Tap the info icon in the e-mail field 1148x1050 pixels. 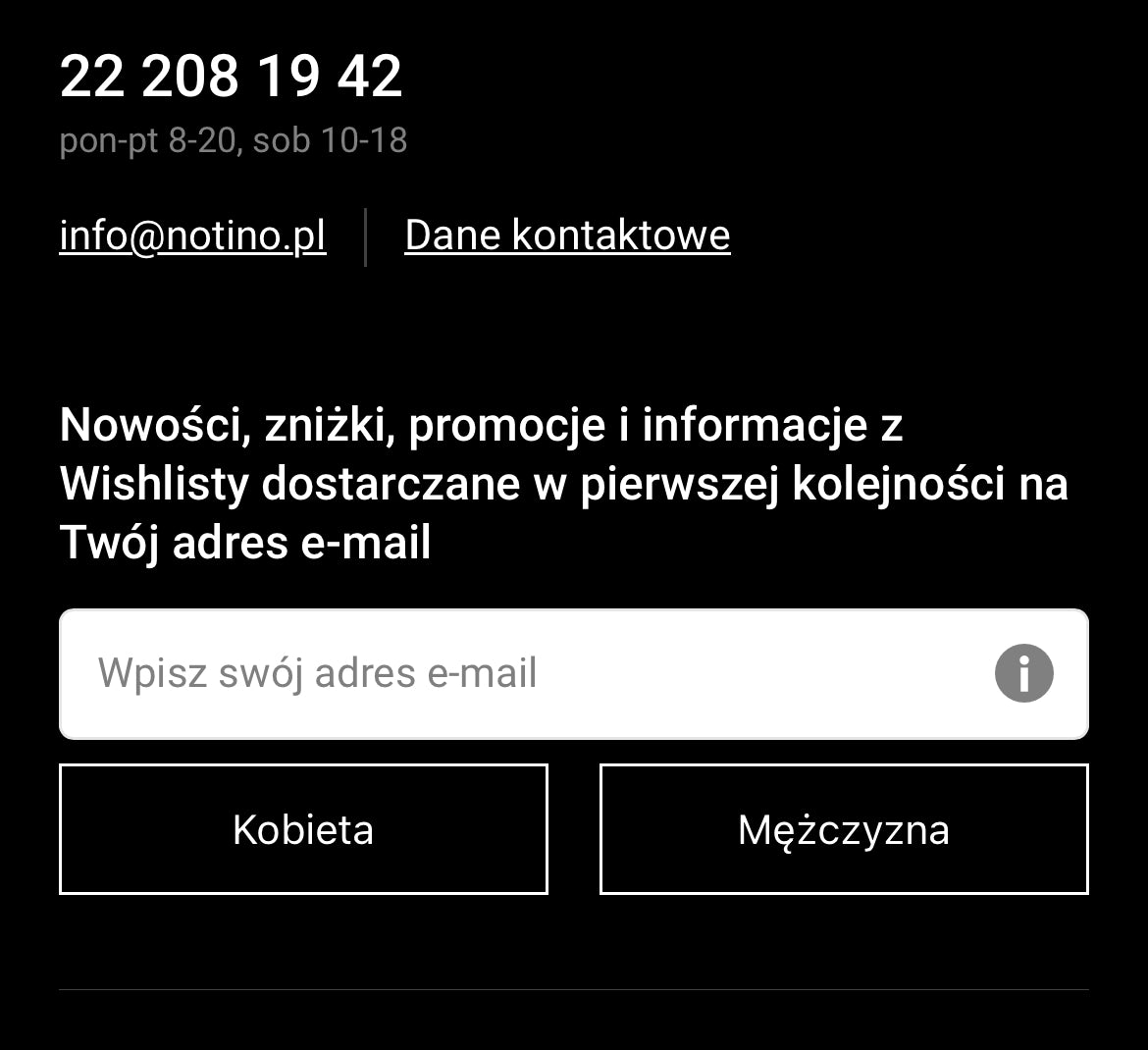click(1023, 674)
